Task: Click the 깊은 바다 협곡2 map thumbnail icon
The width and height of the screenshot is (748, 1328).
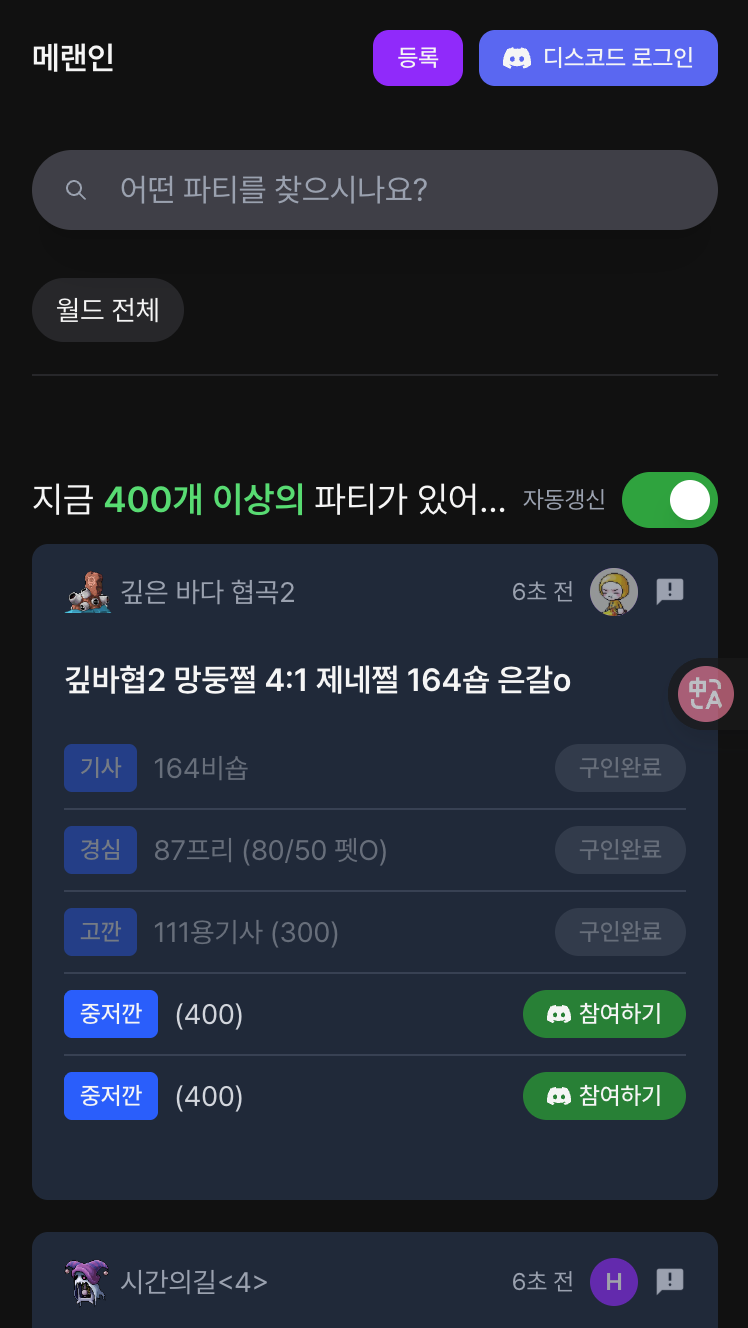Action: coord(87,591)
